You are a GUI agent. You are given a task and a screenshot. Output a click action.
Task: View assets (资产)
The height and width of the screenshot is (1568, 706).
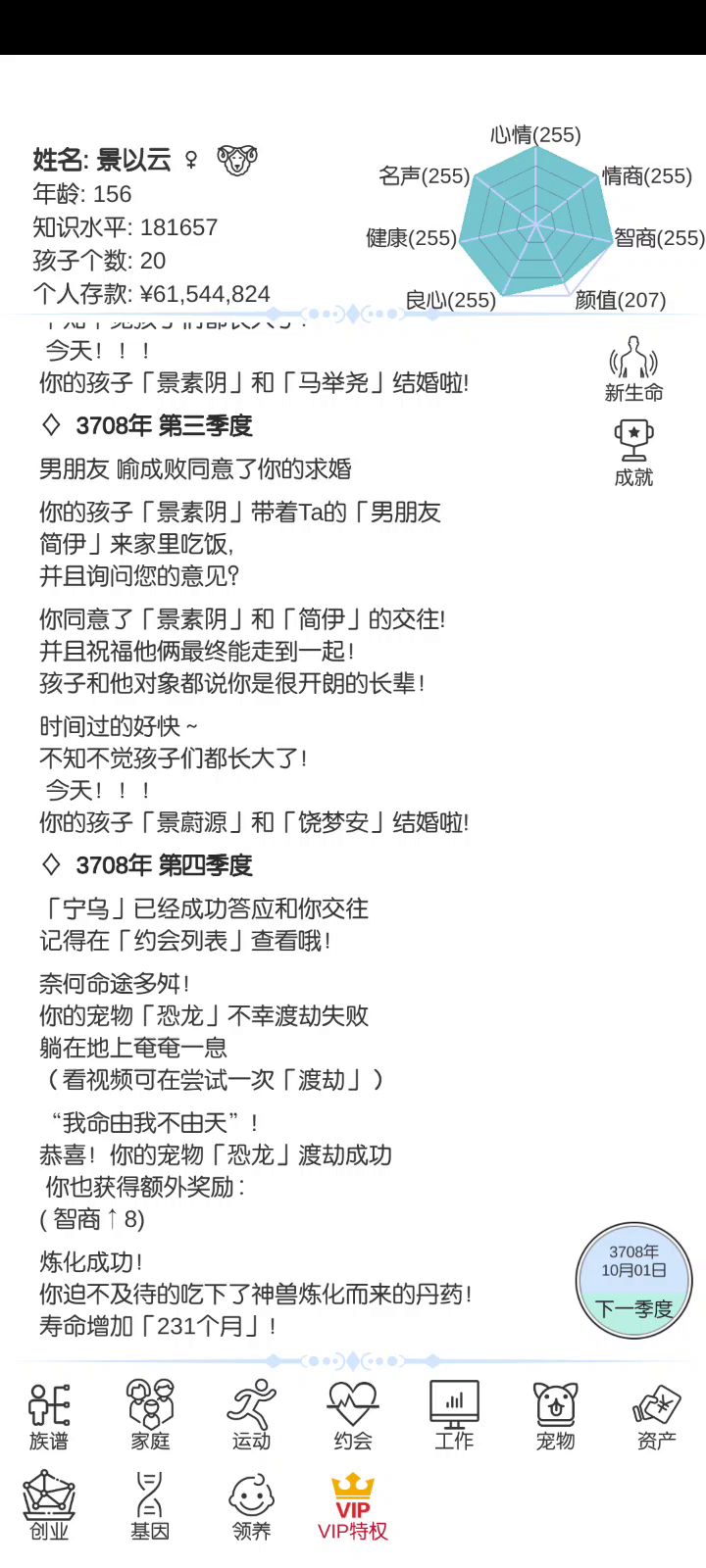[x=656, y=1415]
